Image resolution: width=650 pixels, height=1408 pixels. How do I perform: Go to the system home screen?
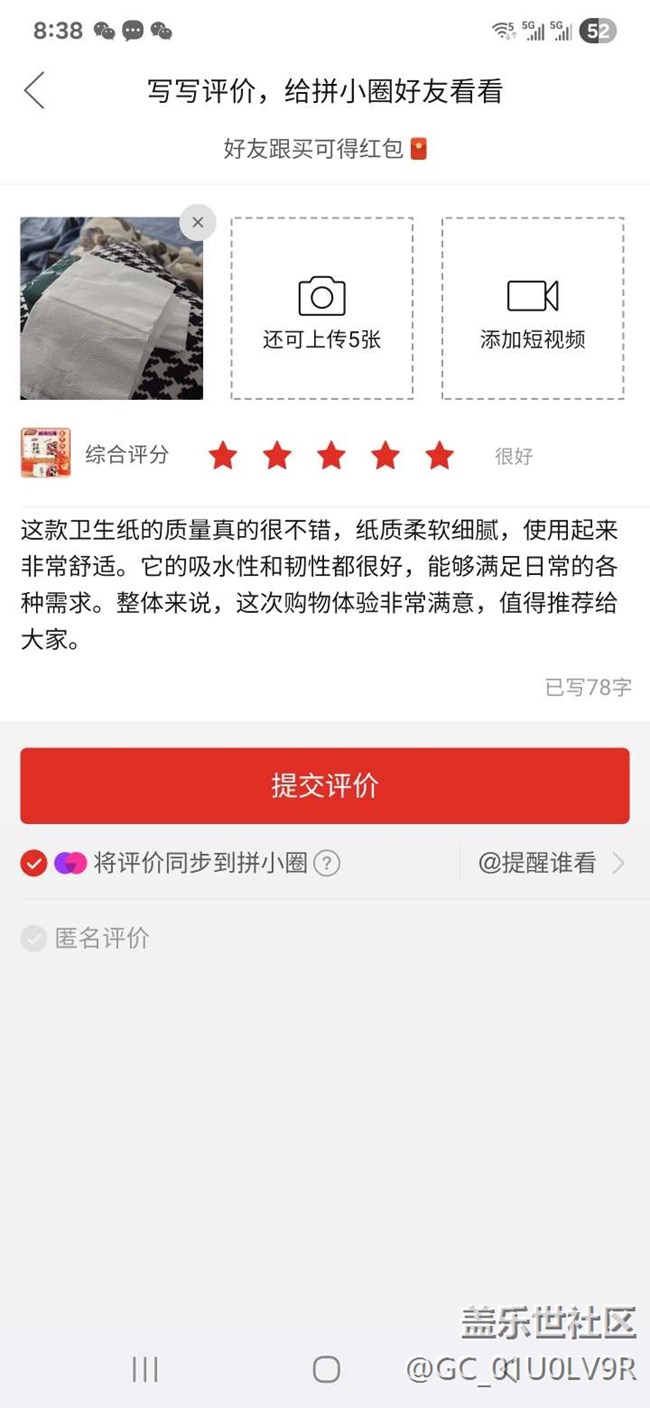[x=326, y=1369]
